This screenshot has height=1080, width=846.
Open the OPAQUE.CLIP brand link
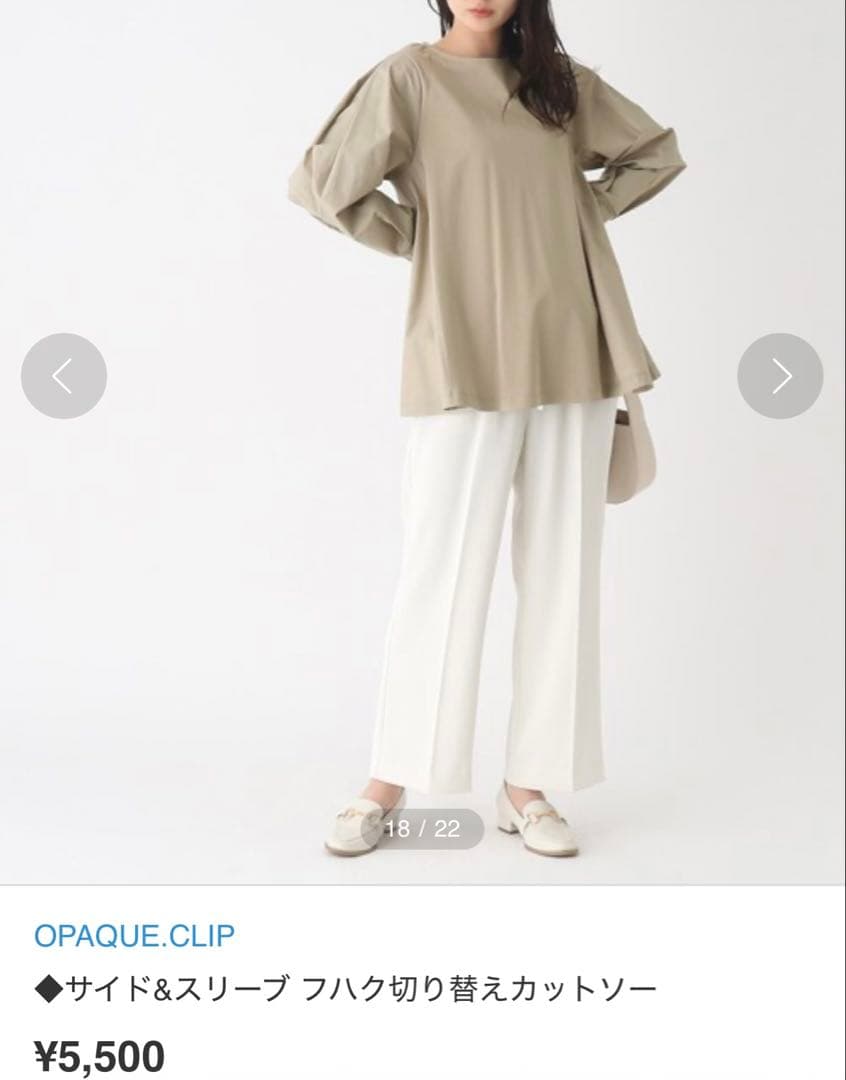(134, 936)
